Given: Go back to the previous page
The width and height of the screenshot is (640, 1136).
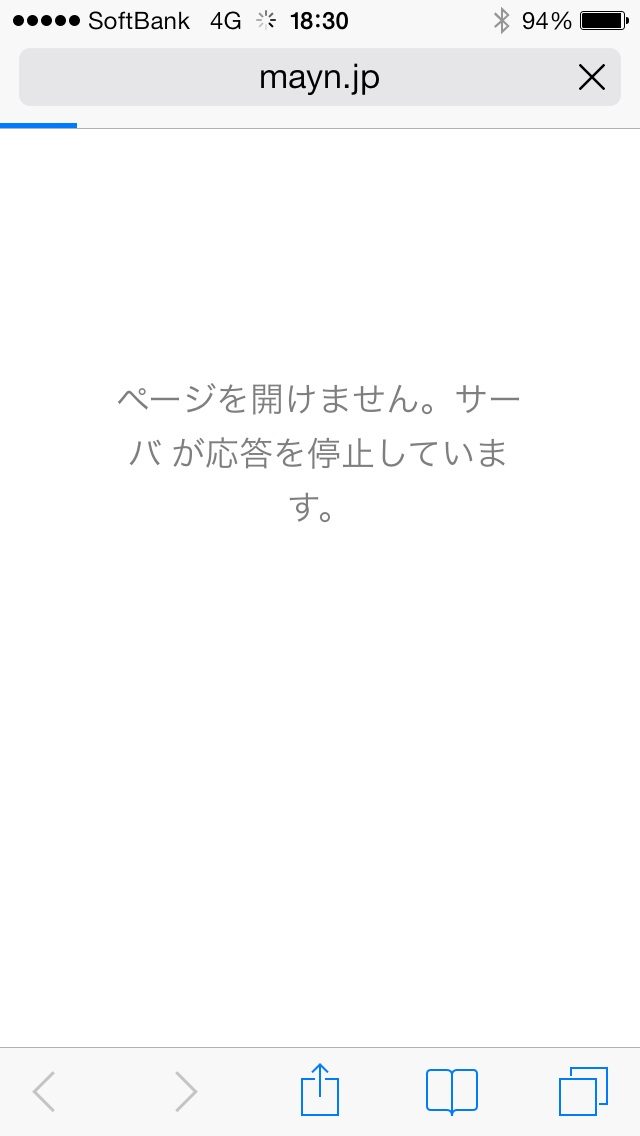Looking at the screenshot, I should [44, 1091].
